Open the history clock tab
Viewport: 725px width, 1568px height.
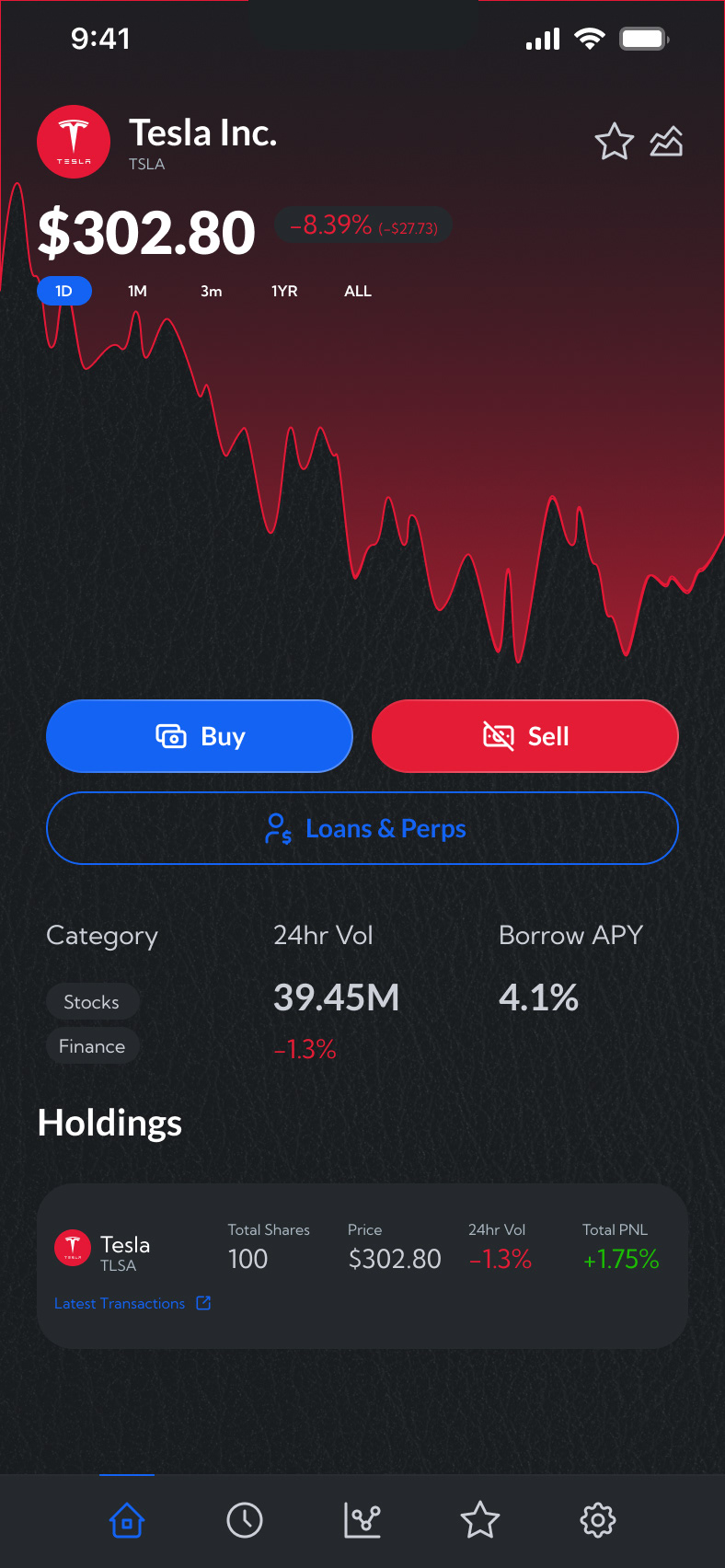(245, 1520)
